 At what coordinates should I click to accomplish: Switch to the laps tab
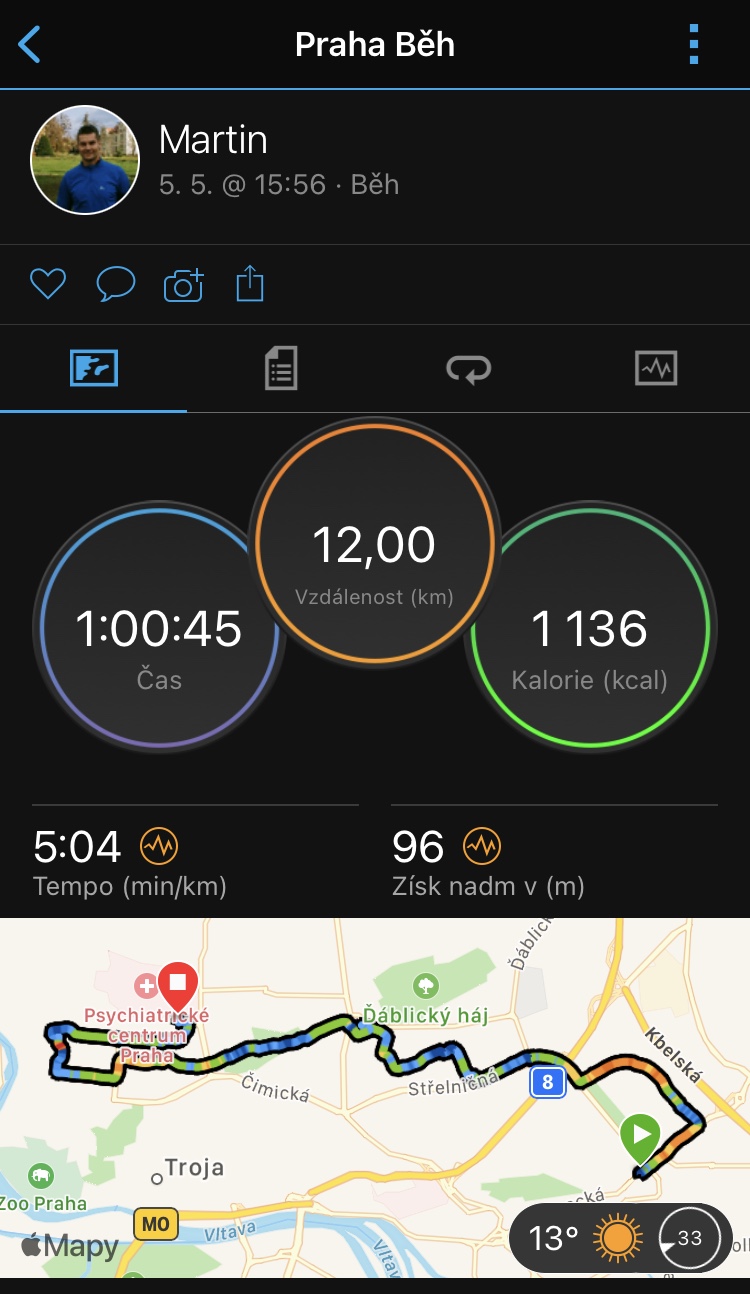coord(469,369)
